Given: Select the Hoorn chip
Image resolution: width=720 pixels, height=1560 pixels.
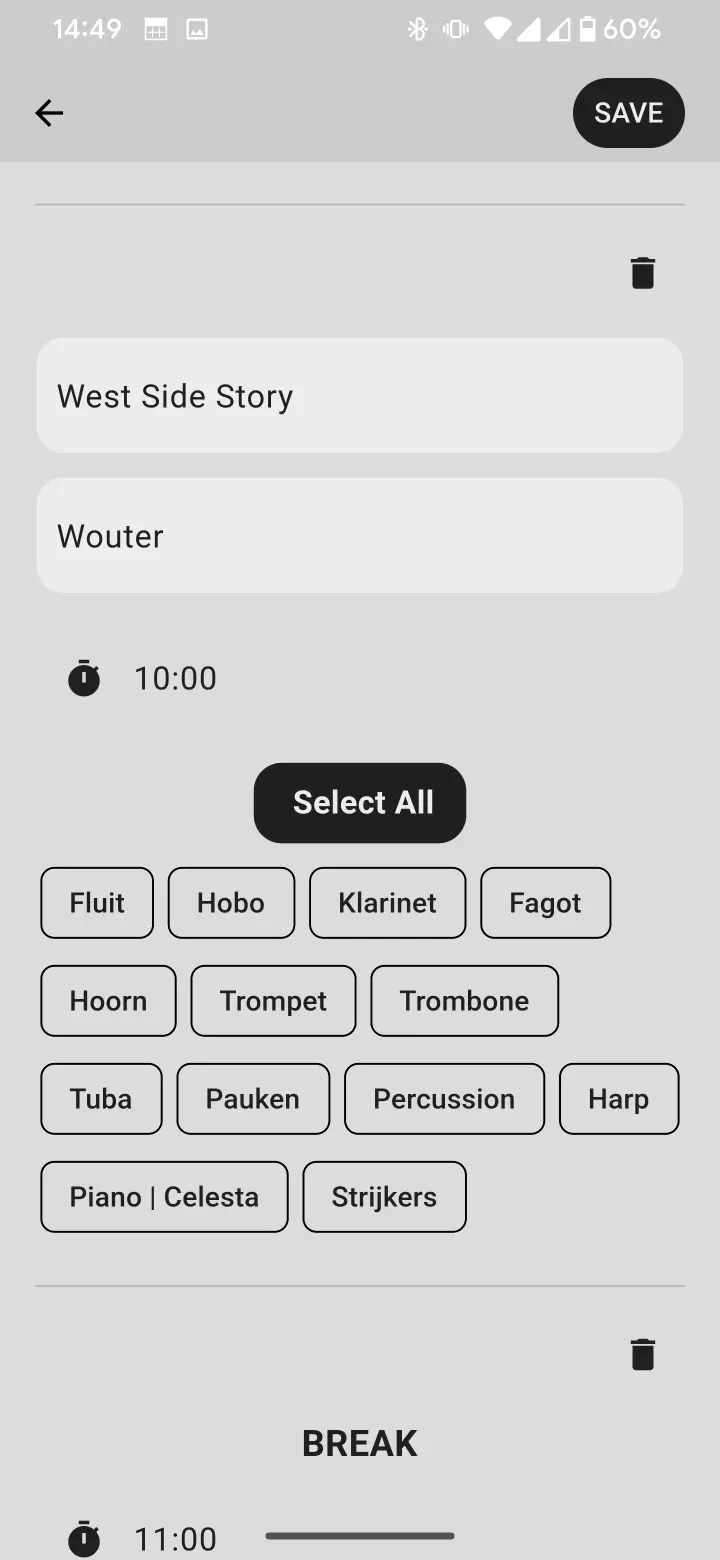Looking at the screenshot, I should coord(108,1001).
